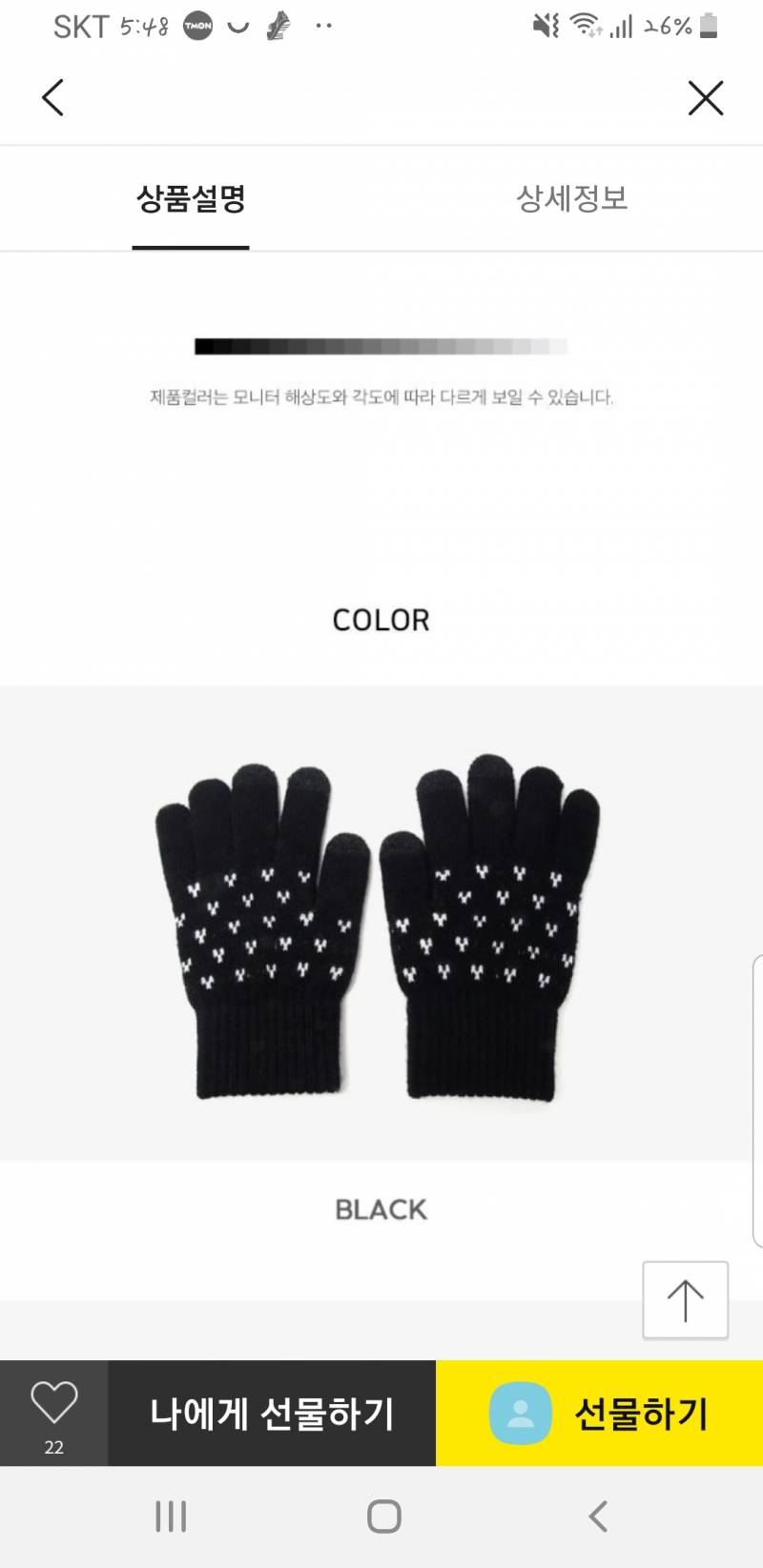Switch to the 상품설명 tab
This screenshot has width=763, height=1568.
191,198
